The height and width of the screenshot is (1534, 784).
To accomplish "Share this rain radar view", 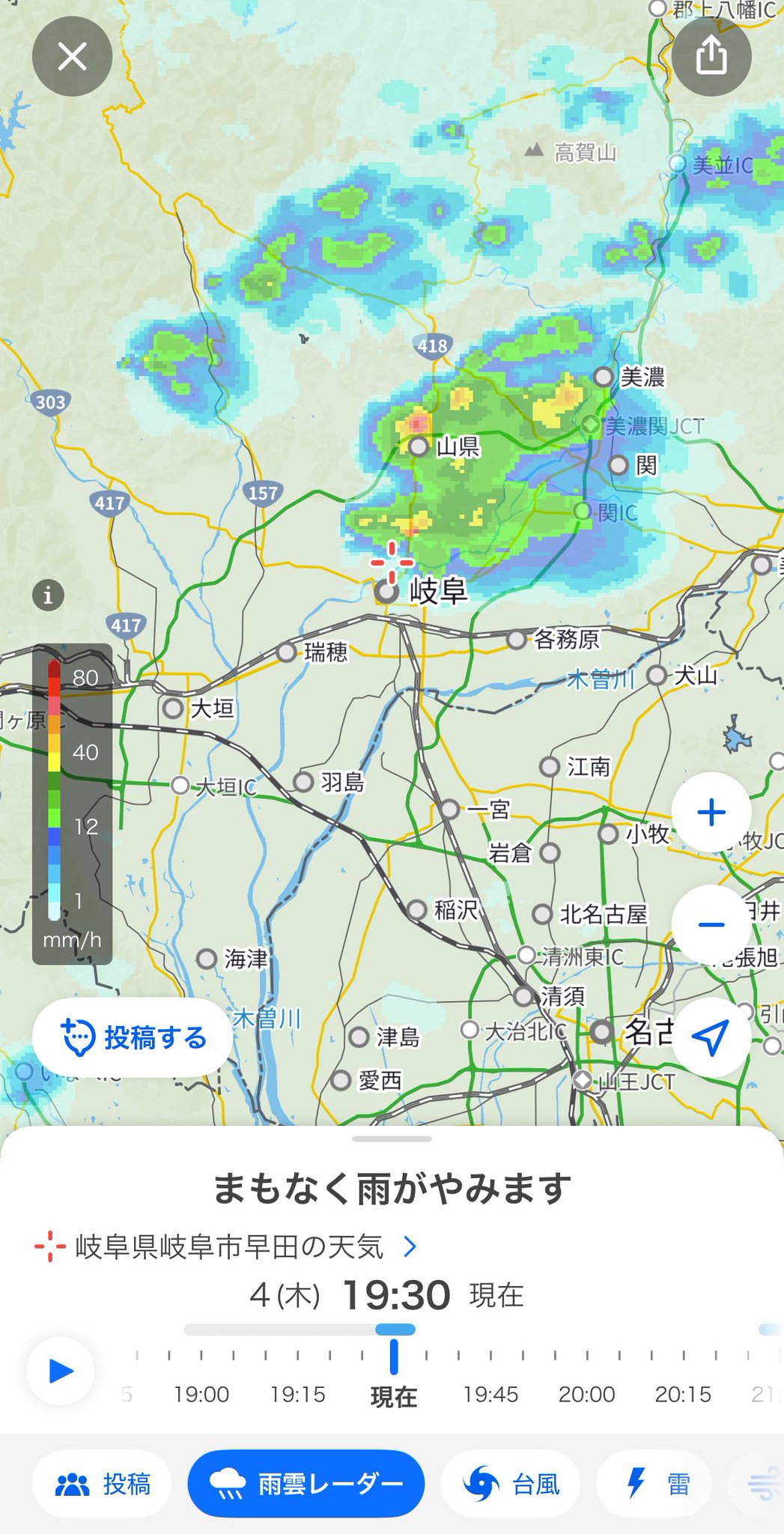I will click(x=711, y=56).
